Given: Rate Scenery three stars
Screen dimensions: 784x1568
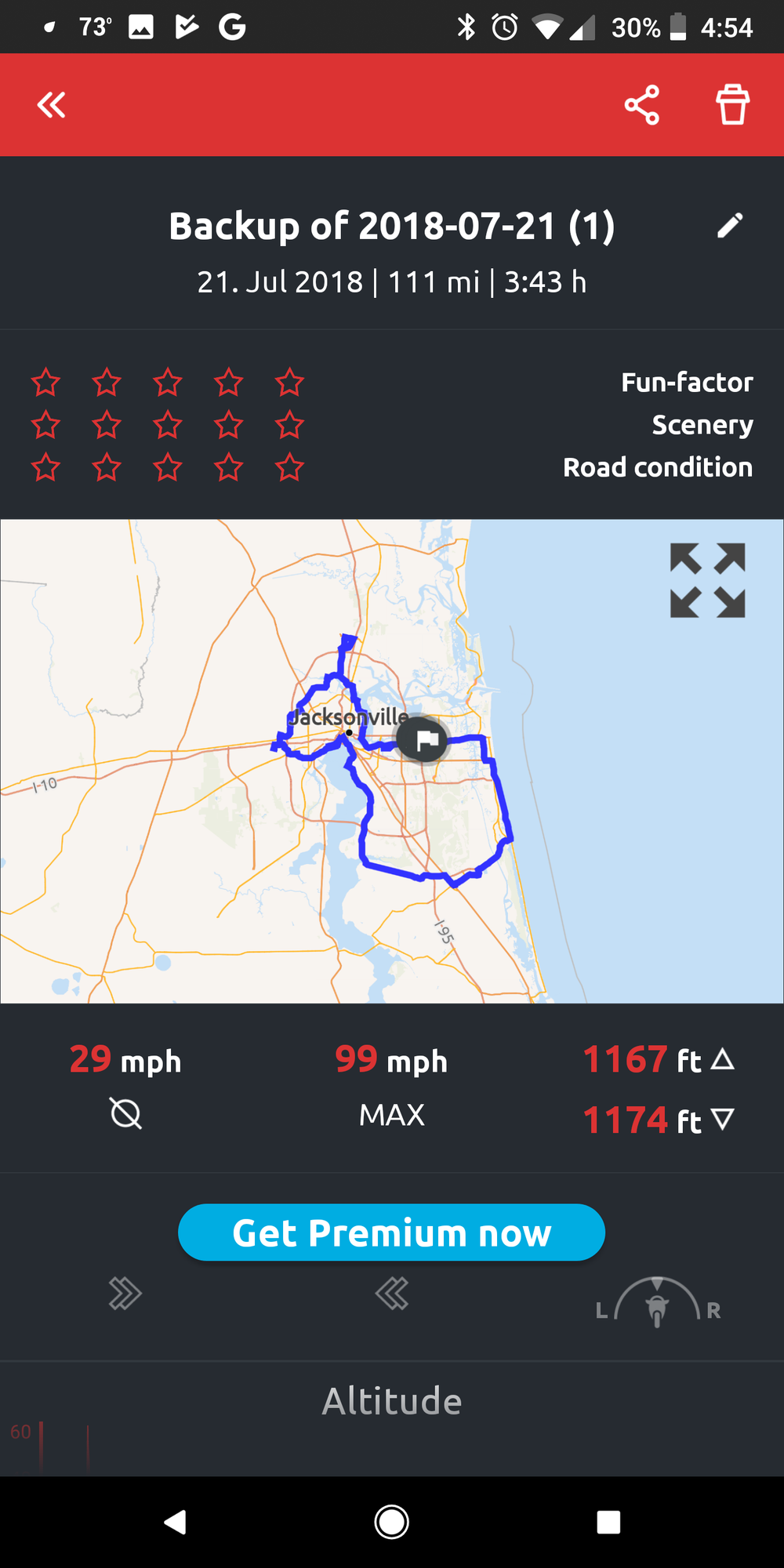Looking at the screenshot, I should [168, 425].
